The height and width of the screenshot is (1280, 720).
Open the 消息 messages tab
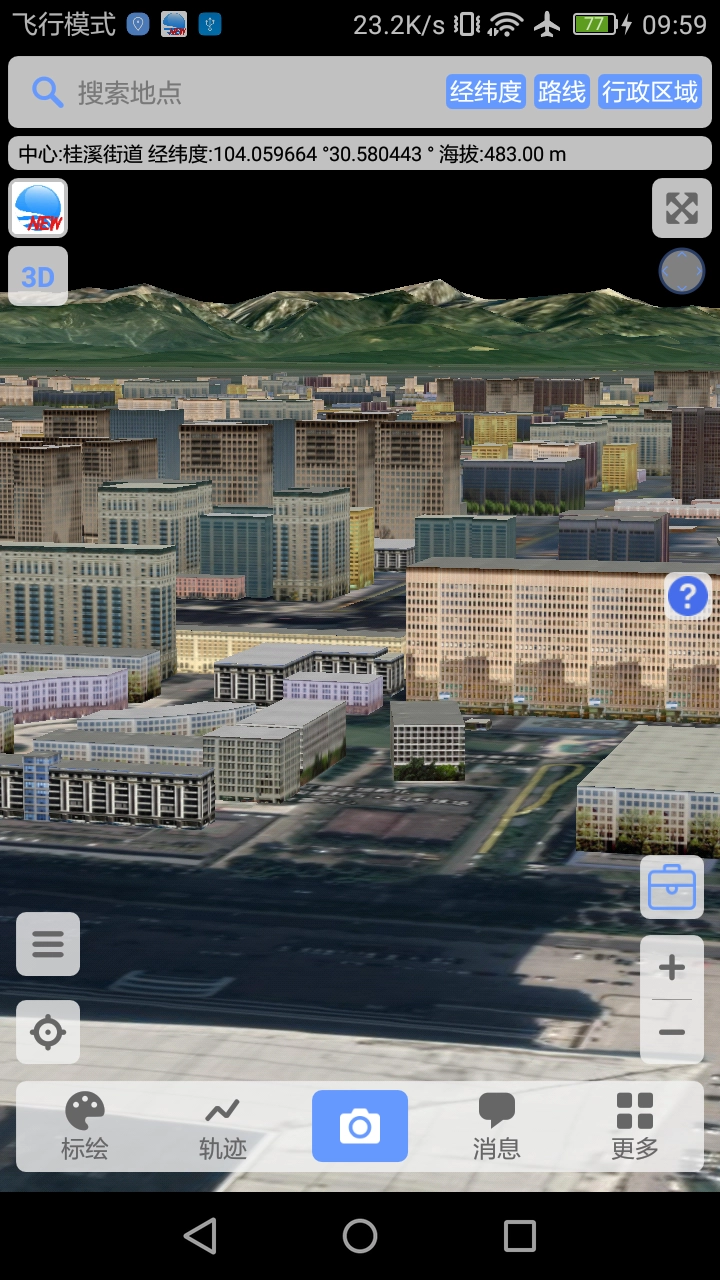pyautogui.click(x=497, y=1126)
